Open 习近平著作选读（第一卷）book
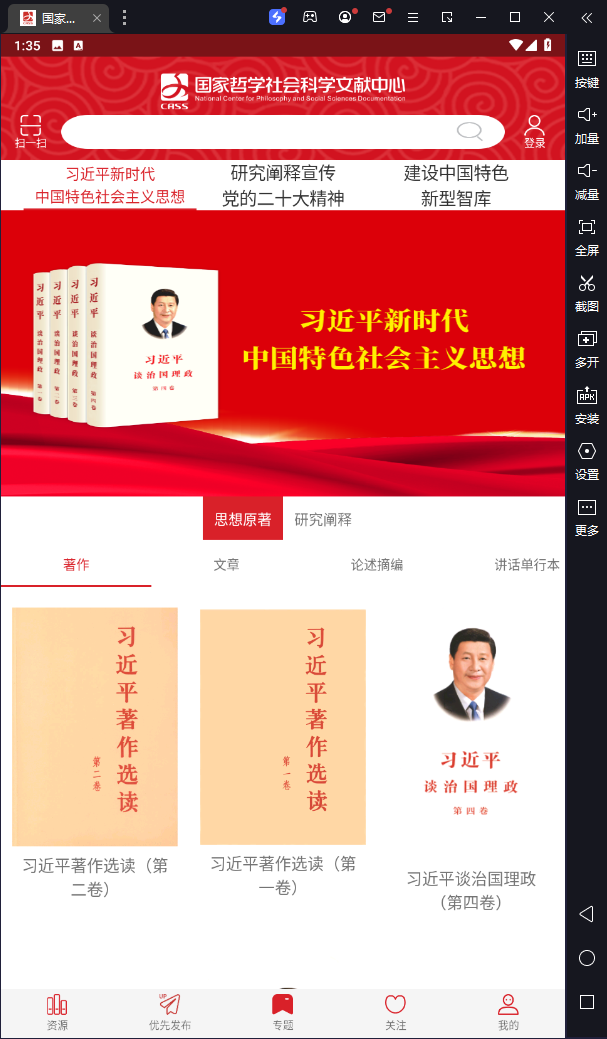Viewport: 607px width, 1039px height. point(283,728)
